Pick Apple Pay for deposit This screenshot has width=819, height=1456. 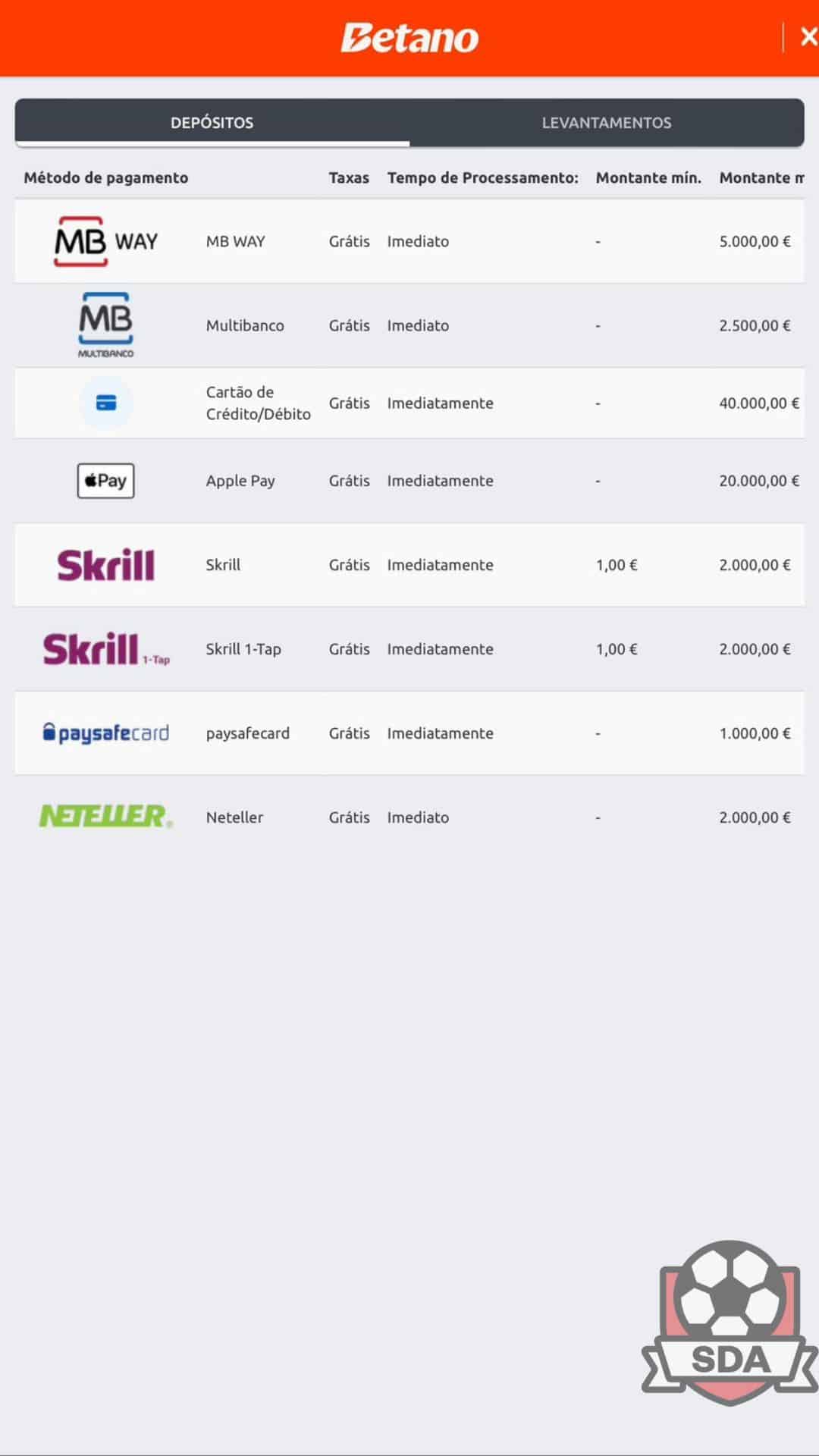[240, 481]
